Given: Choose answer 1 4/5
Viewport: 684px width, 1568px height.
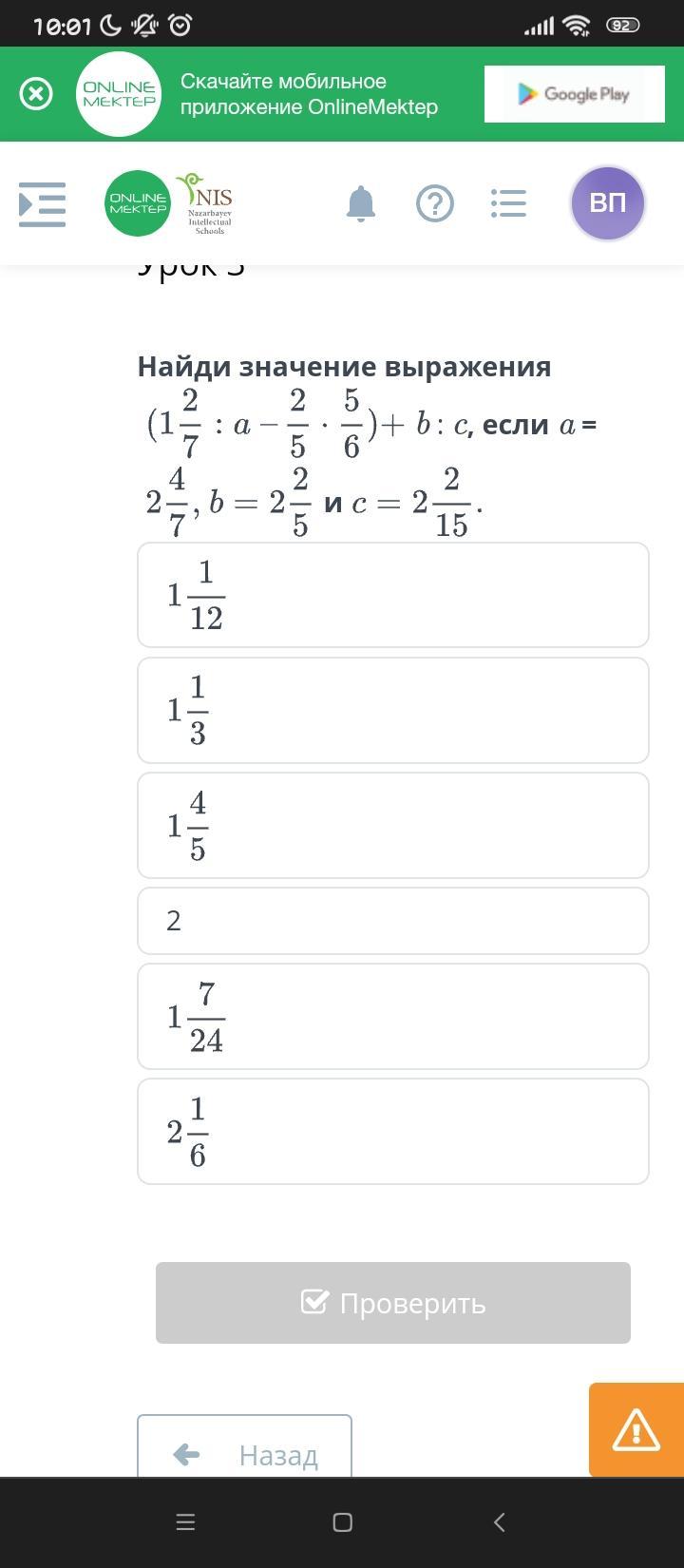Looking at the screenshot, I should (x=393, y=825).
